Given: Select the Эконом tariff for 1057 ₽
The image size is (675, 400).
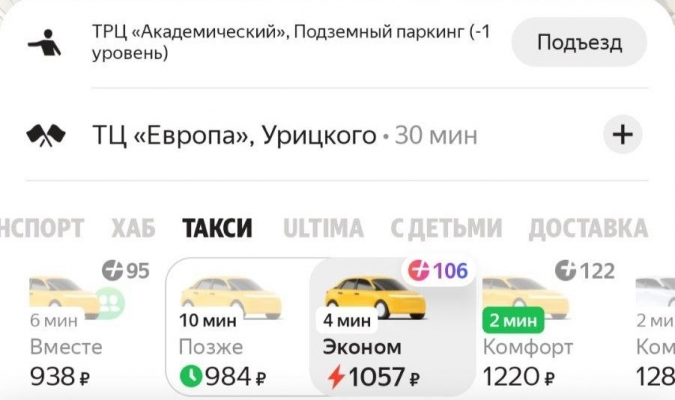Looking at the screenshot, I should point(392,330).
